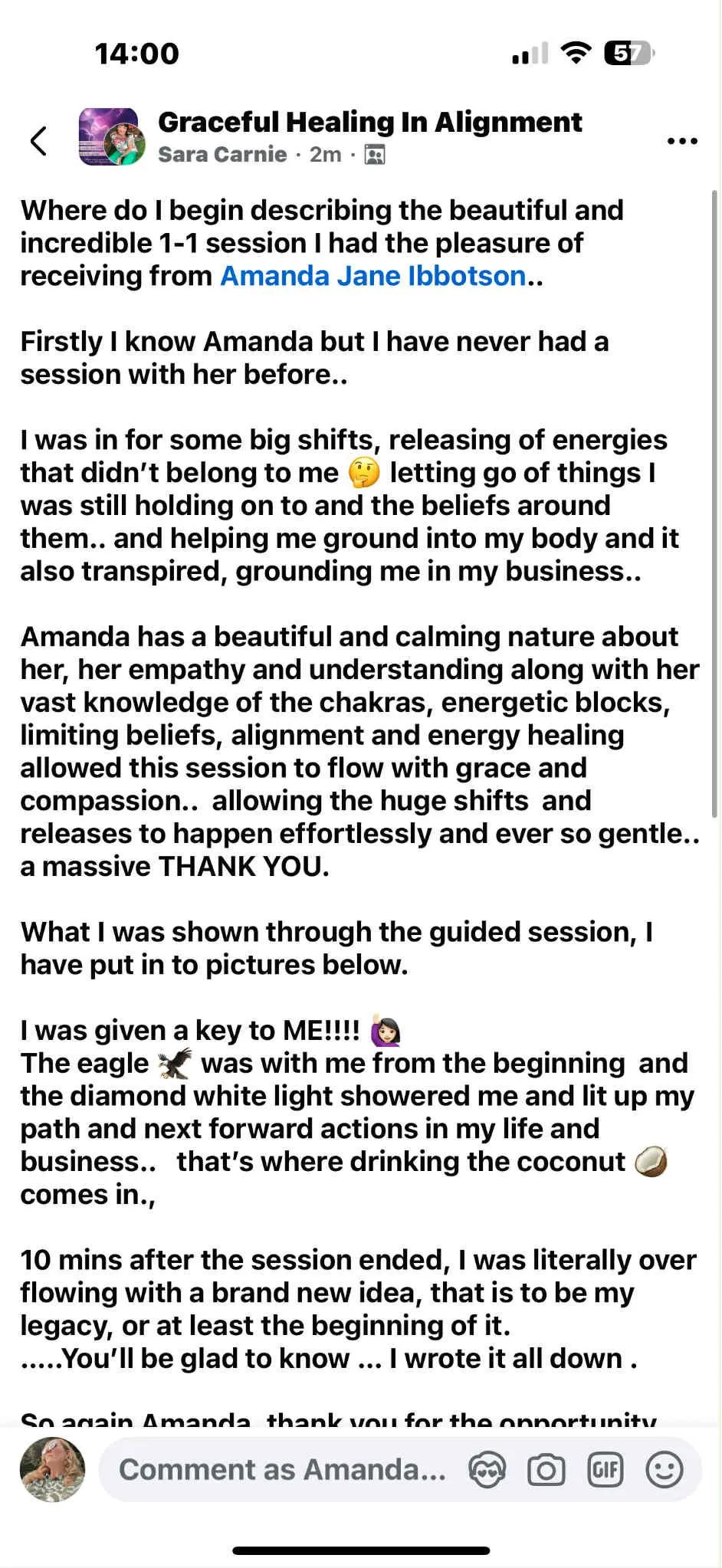Open the avatar sticker picker
The height and width of the screenshot is (1568, 722).
(487, 1469)
